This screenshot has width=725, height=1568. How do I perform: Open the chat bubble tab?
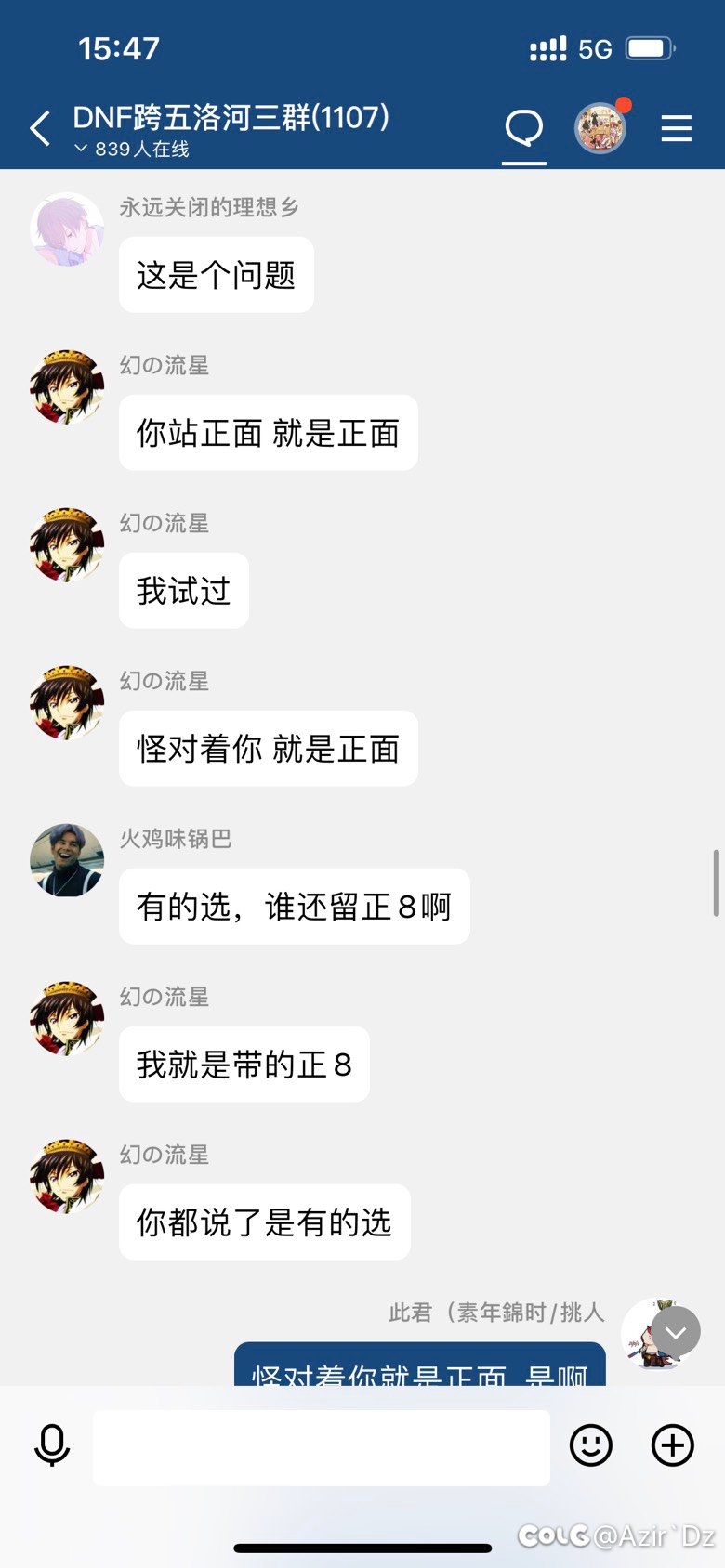click(524, 127)
